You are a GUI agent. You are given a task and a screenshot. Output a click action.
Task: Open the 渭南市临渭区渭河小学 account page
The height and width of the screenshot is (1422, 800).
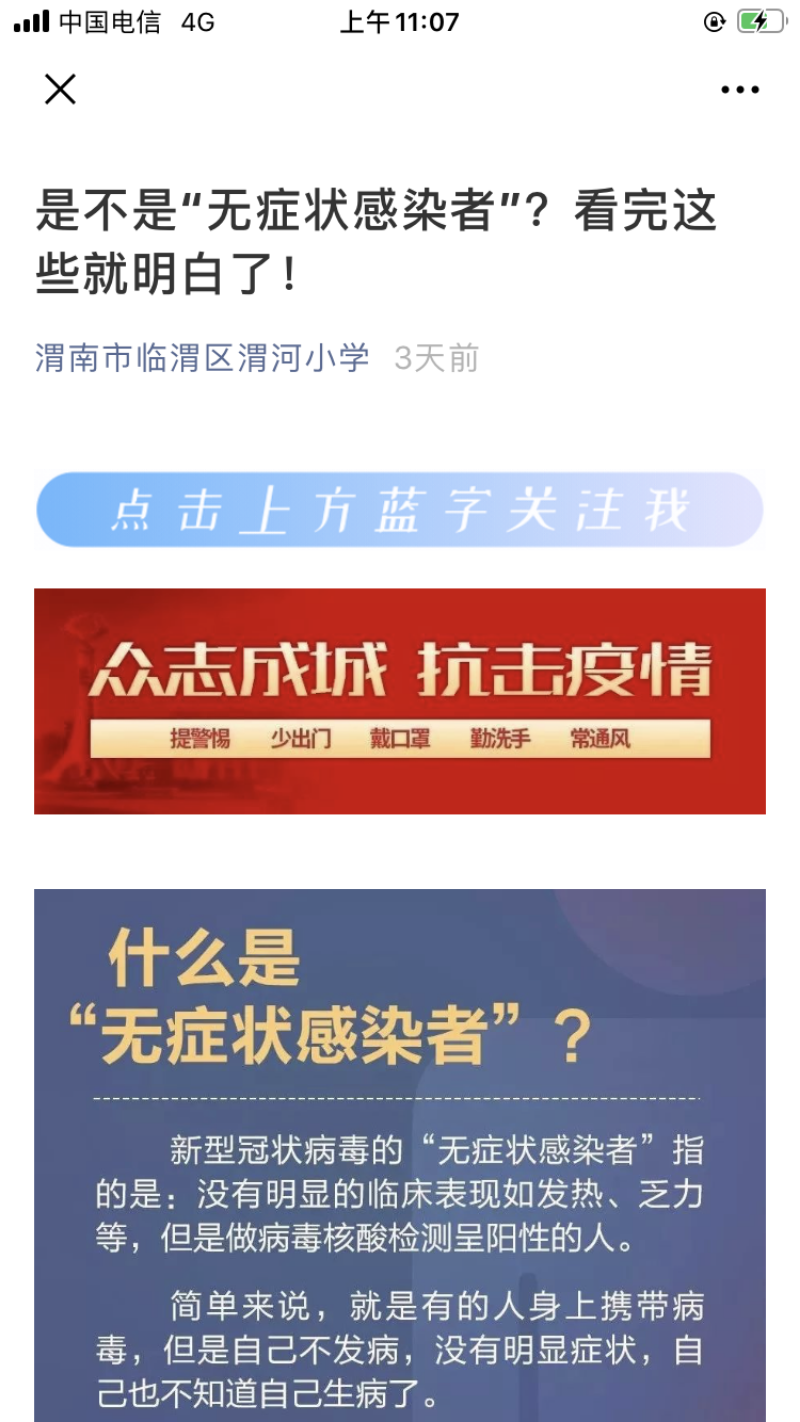click(203, 358)
